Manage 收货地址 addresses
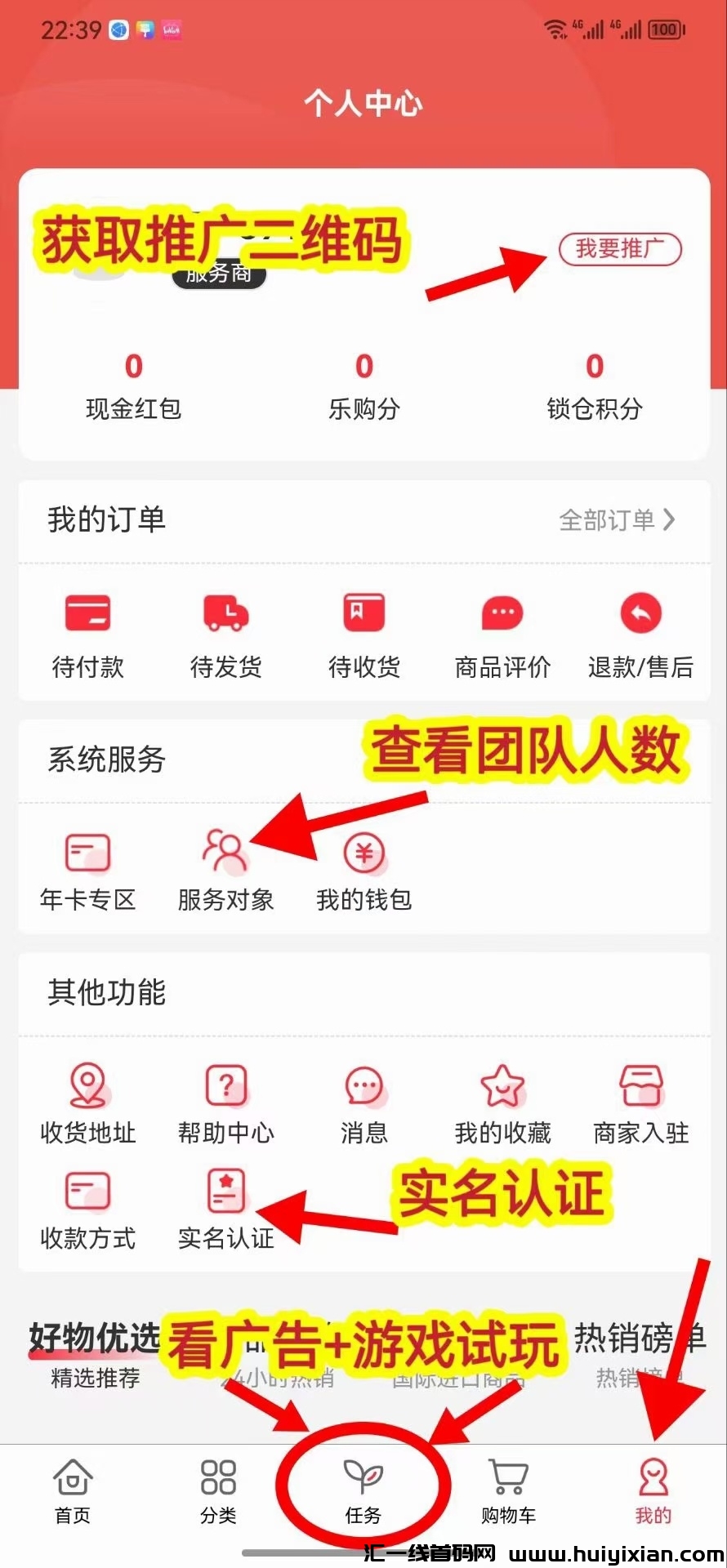Screen dimensions: 727x1568 88,1102
